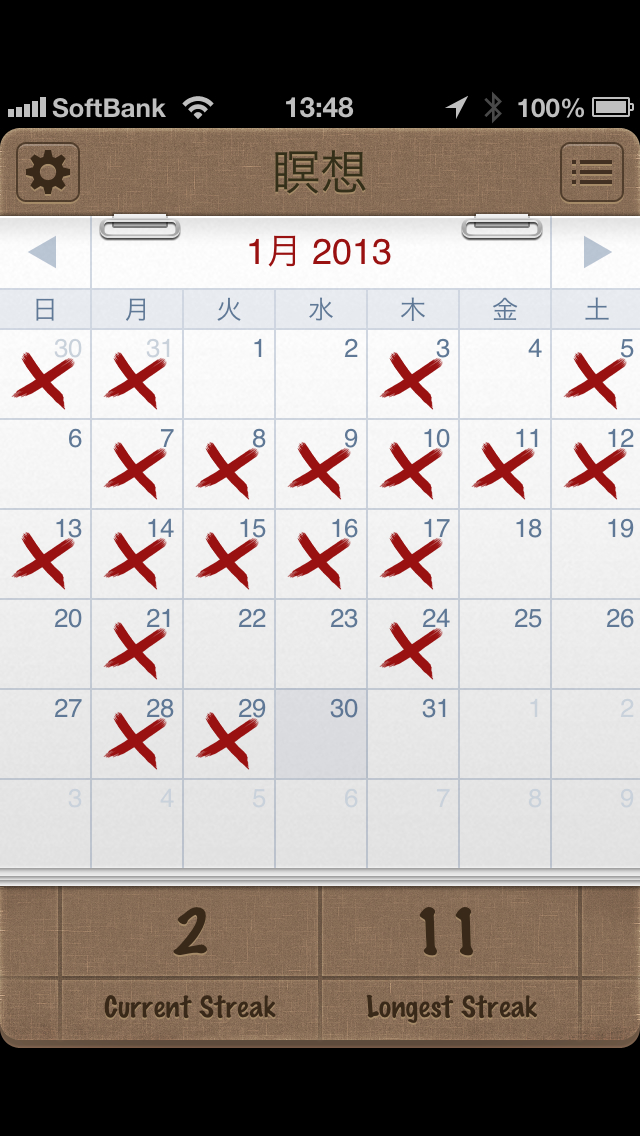Go to the next month
The image size is (640, 1136).
(597, 252)
